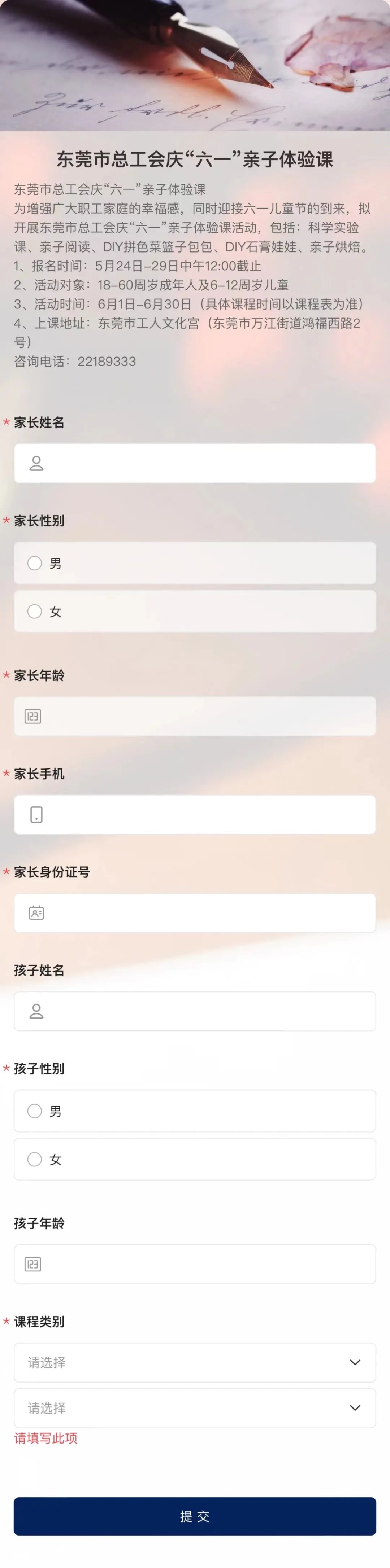Image resolution: width=390 pixels, height=1568 pixels.
Task: Open the first 课程类别 dropdown
Action: [x=195, y=1362]
